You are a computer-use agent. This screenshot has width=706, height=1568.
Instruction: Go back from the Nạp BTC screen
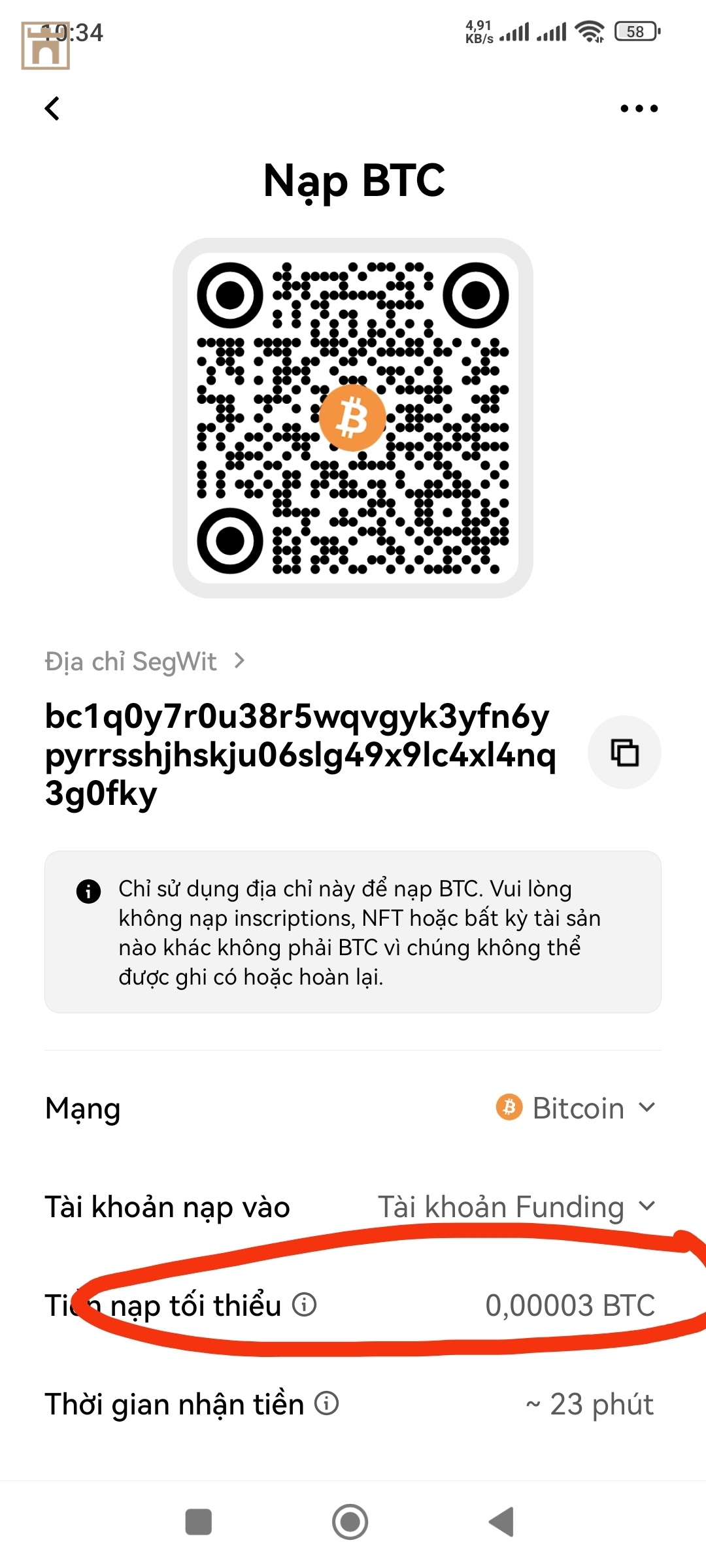[52, 108]
